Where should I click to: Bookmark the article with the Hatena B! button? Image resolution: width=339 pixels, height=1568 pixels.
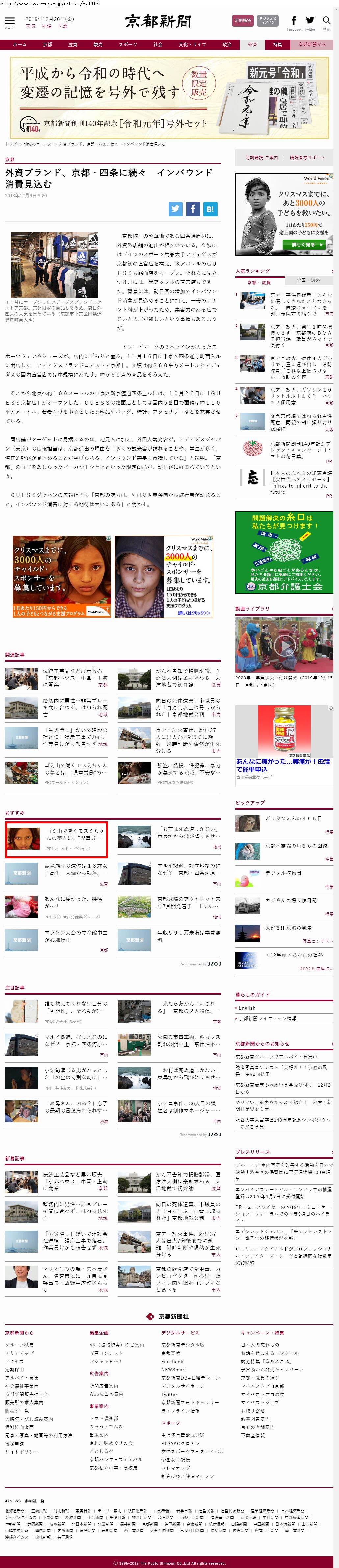click(209, 209)
